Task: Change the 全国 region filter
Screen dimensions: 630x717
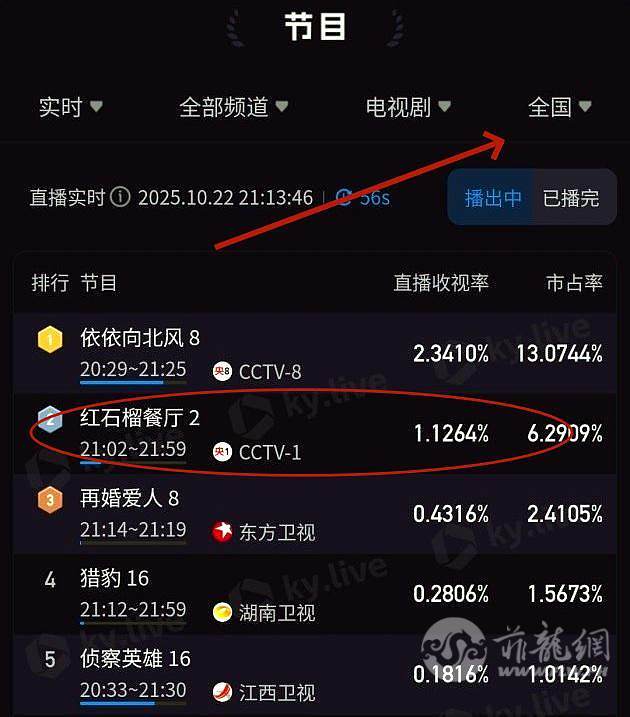Action: [559, 107]
